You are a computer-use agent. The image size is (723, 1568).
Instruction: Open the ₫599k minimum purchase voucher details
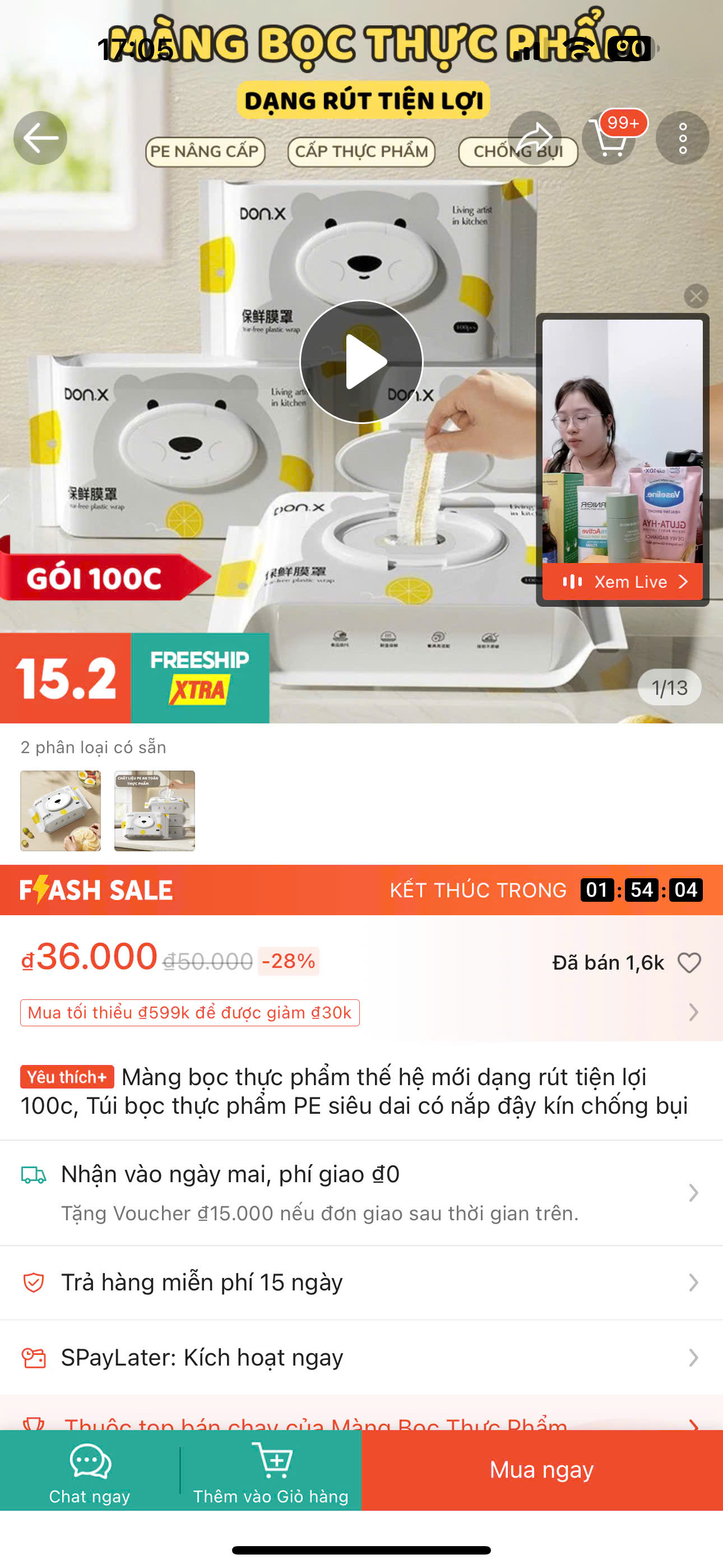[190, 1013]
